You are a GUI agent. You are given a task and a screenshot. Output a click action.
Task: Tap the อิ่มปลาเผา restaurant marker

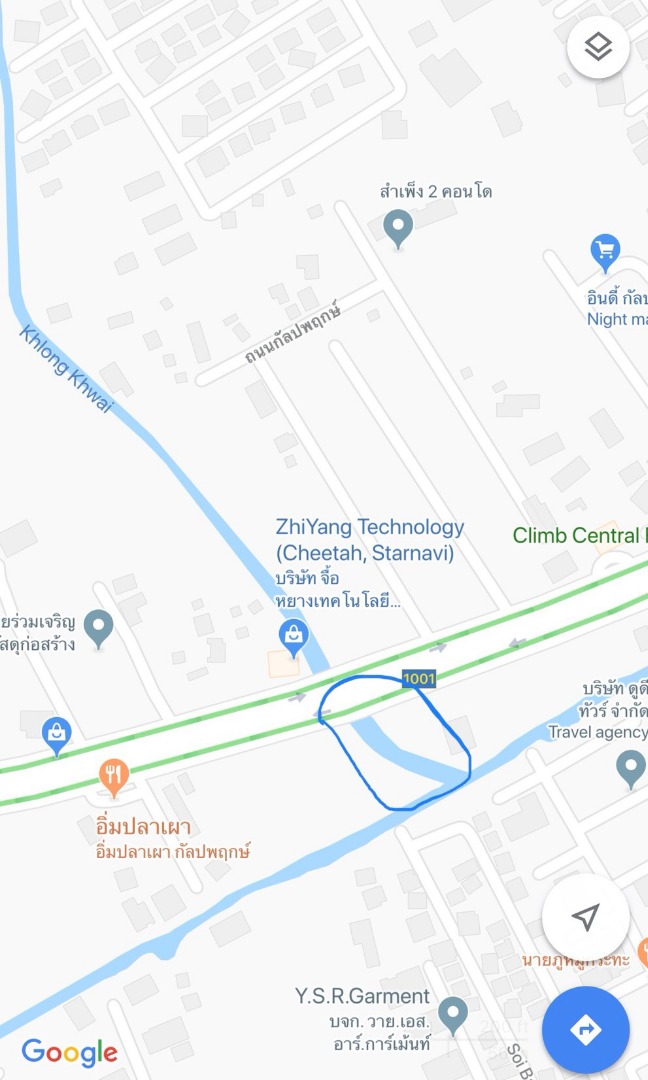click(x=114, y=778)
